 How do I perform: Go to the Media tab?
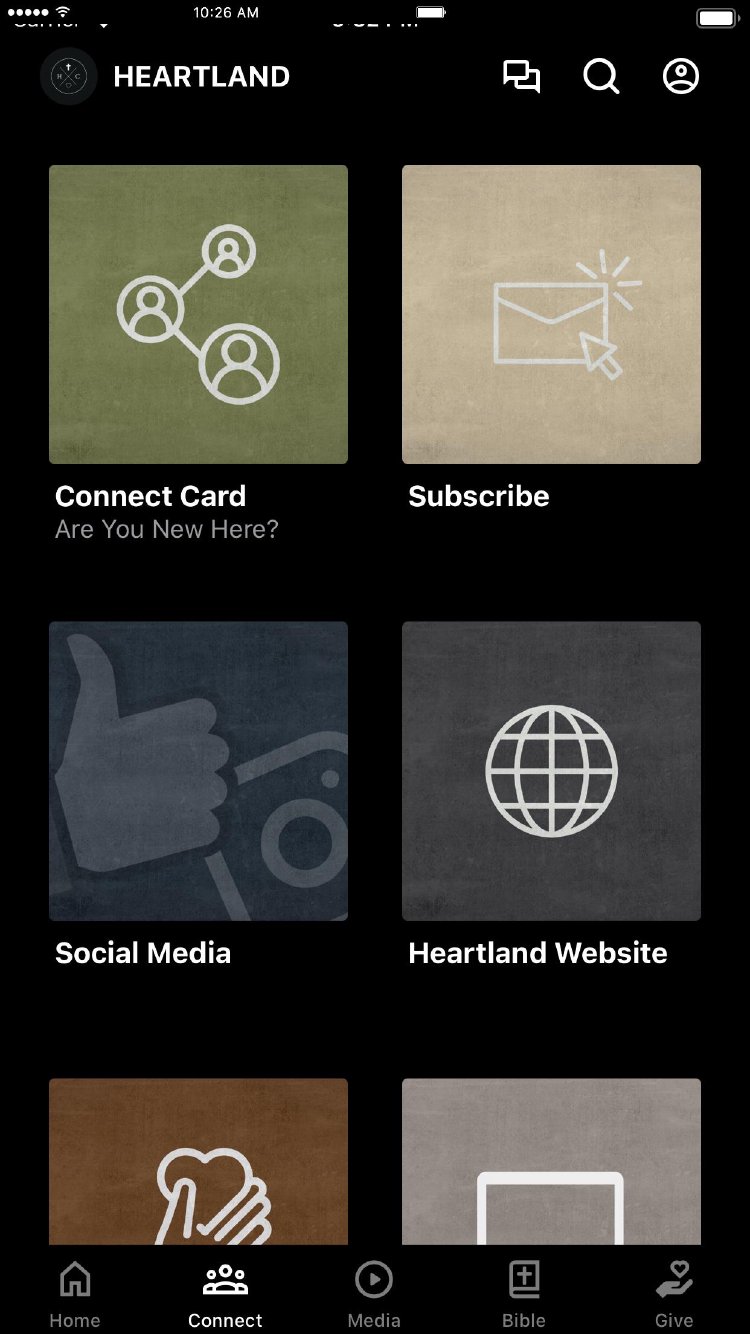click(374, 1293)
